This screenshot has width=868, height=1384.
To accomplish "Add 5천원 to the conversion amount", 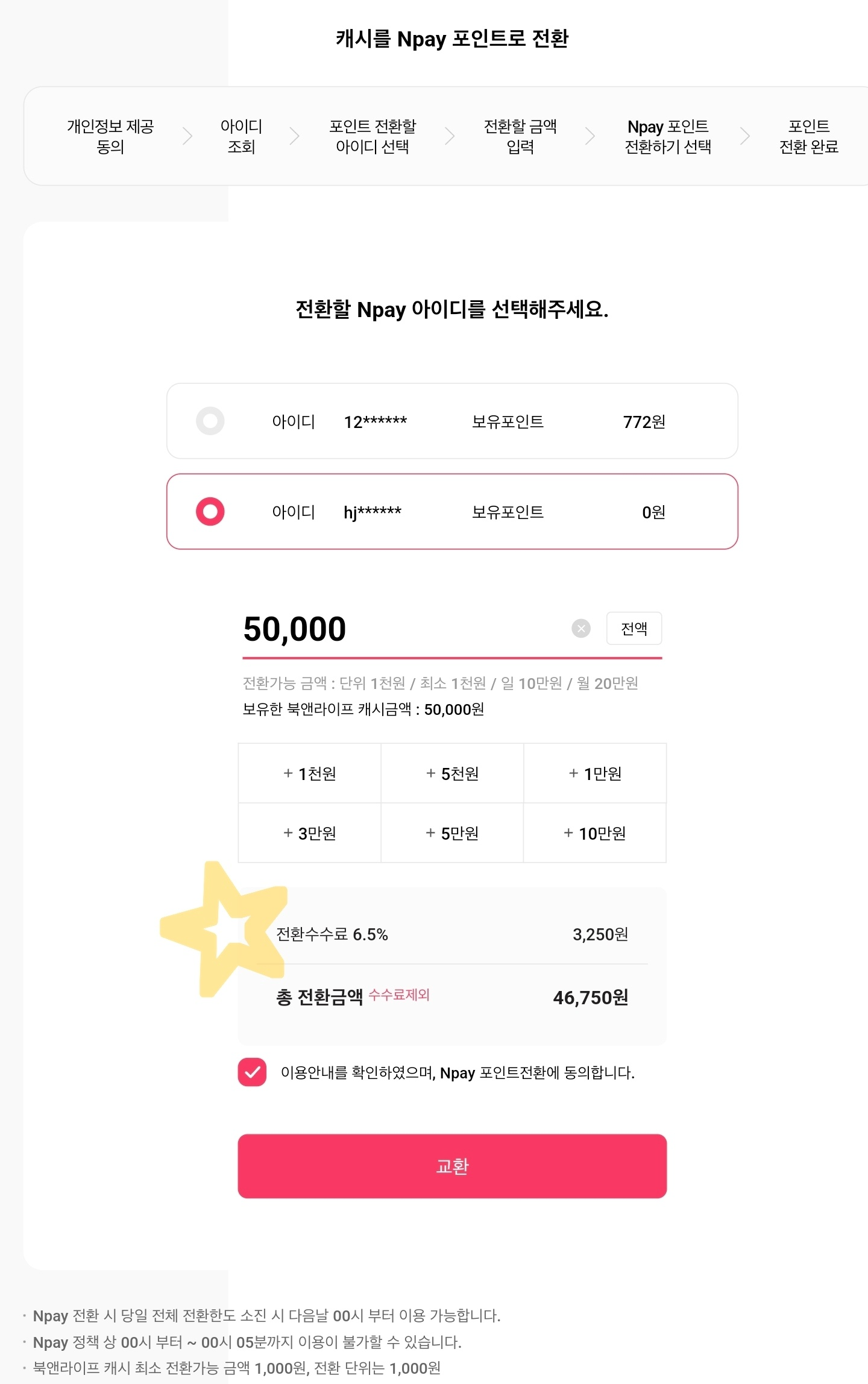I will click(452, 773).
